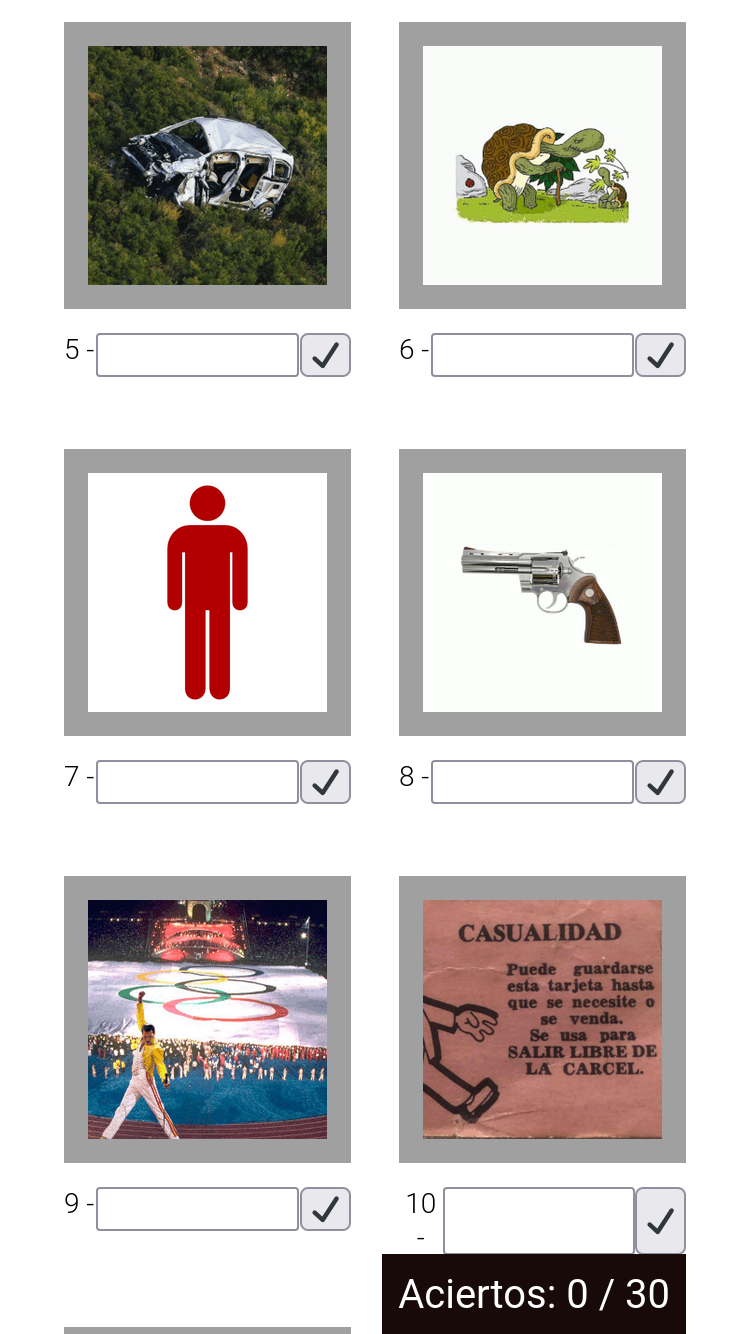Tap the answer field for picture 5
This screenshot has height=1334, width=750.
coord(197,355)
